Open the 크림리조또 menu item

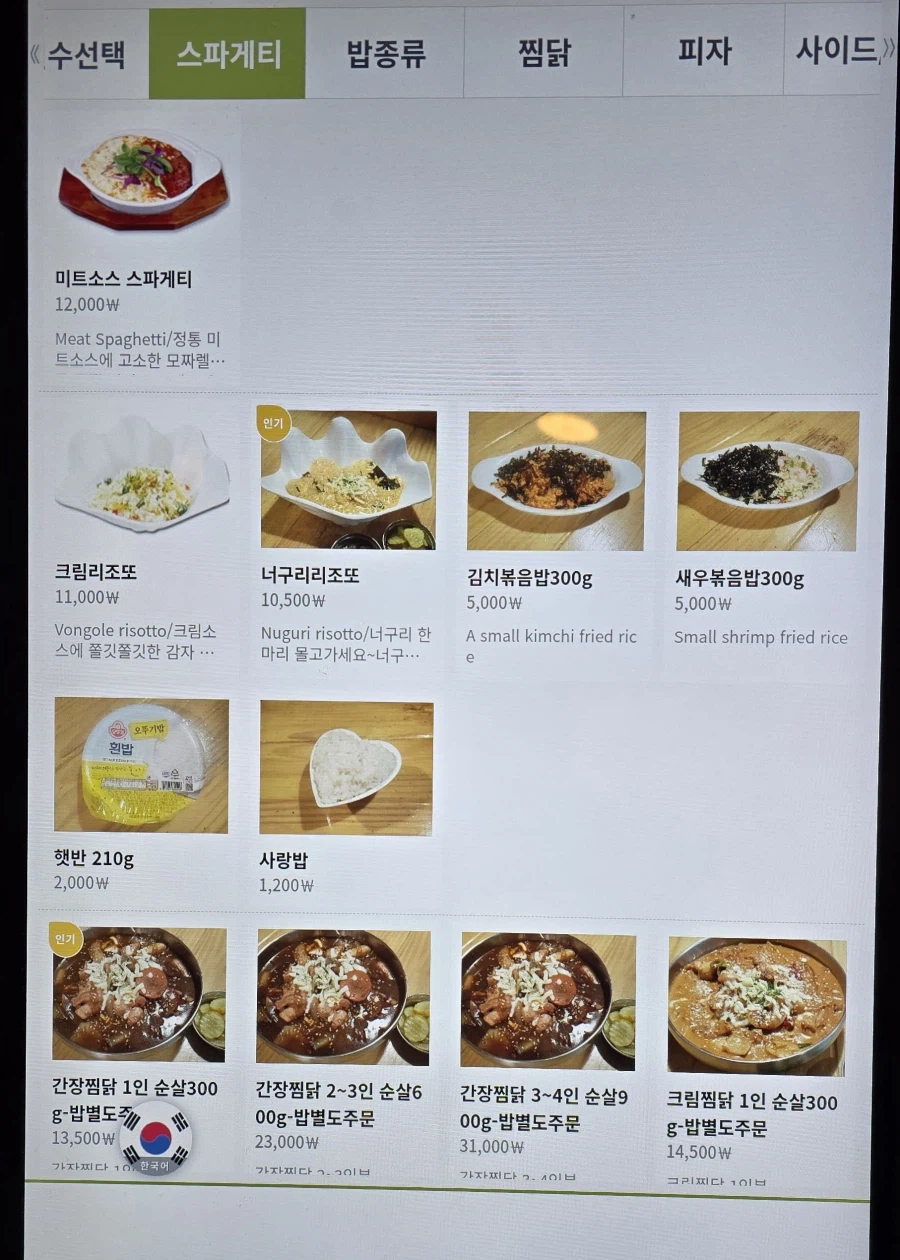142,500
